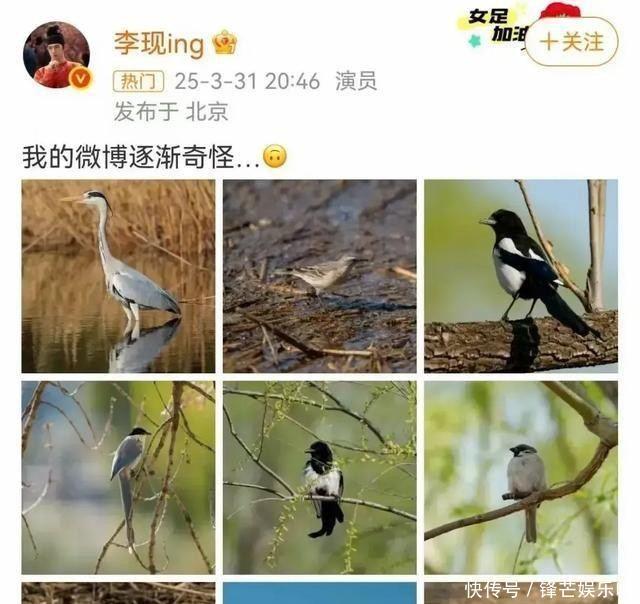Screen dimensions: 640x604
Task: Open the magpie on tree trunk photo
Action: coord(520,276)
